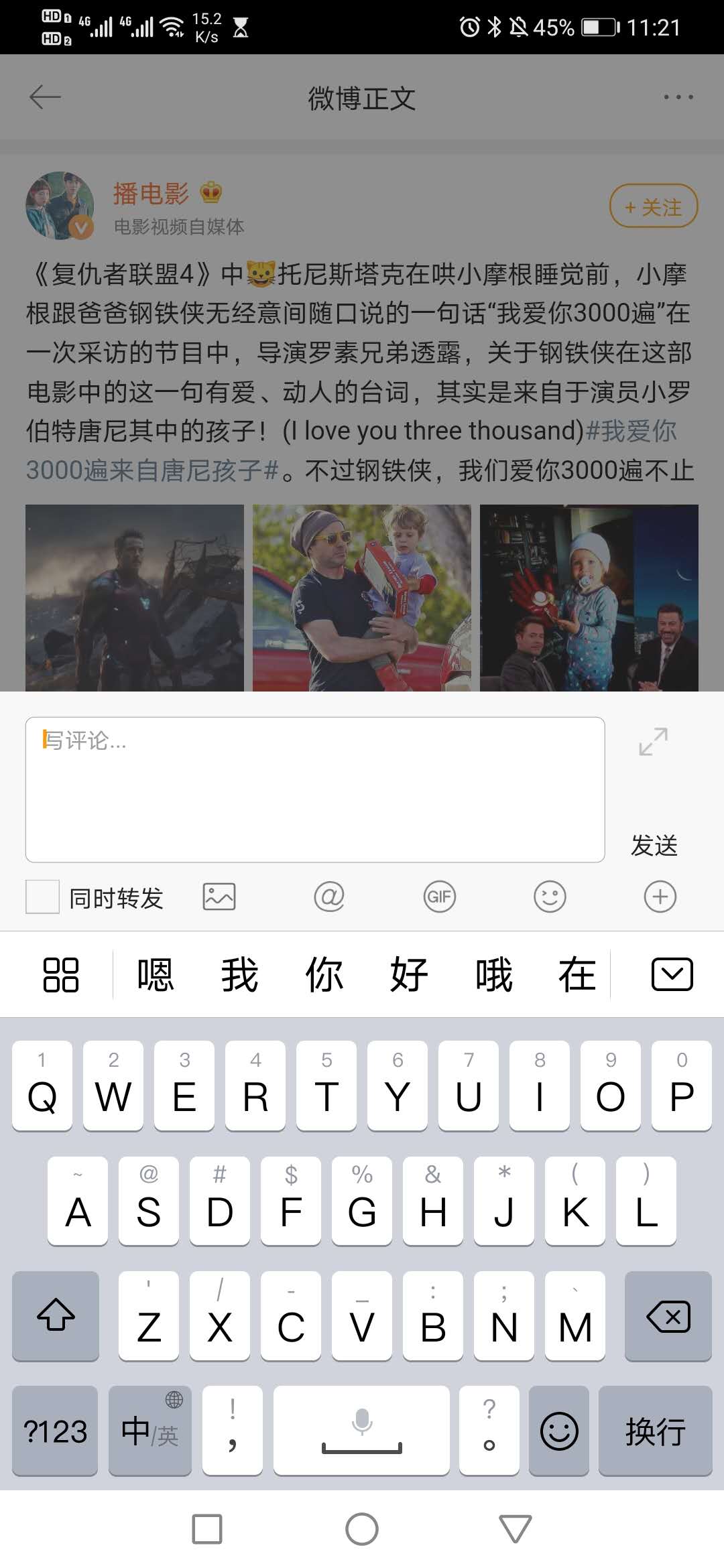Select the suggested word 我

tap(239, 974)
